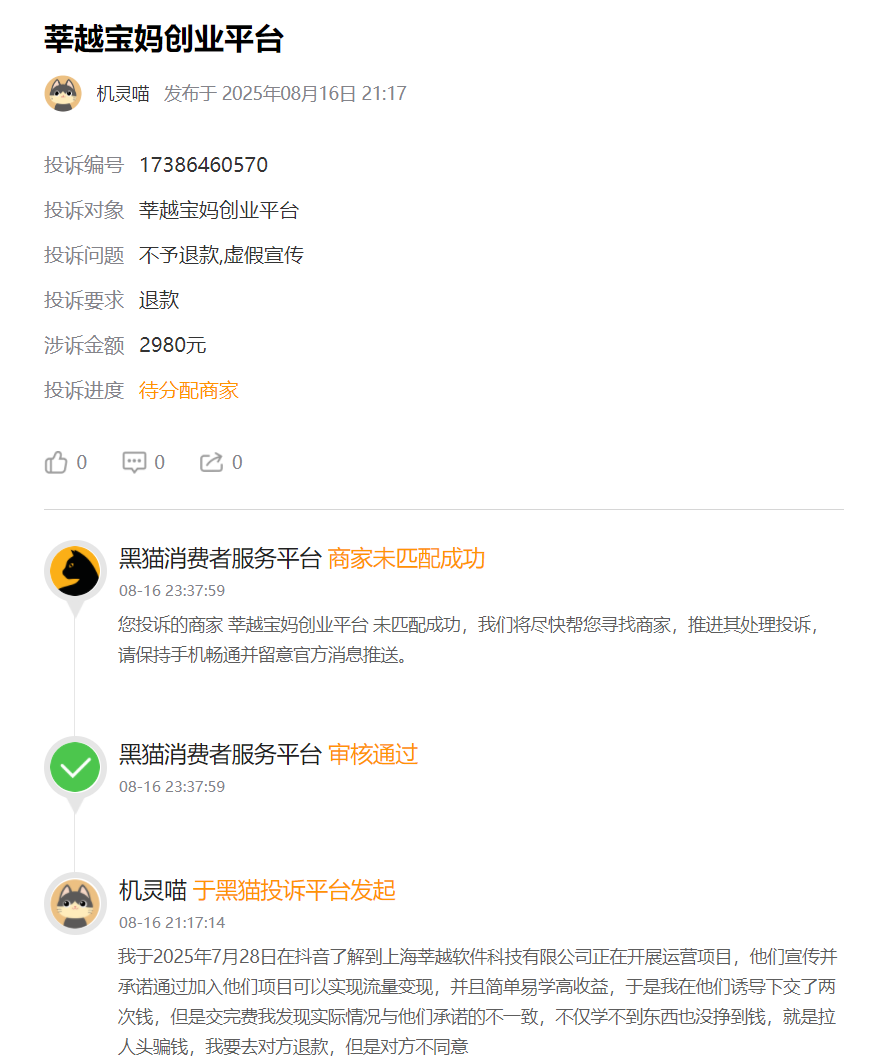Click the 不予退款,虚假宣传 issue text
The image size is (870, 1064).
222,255
